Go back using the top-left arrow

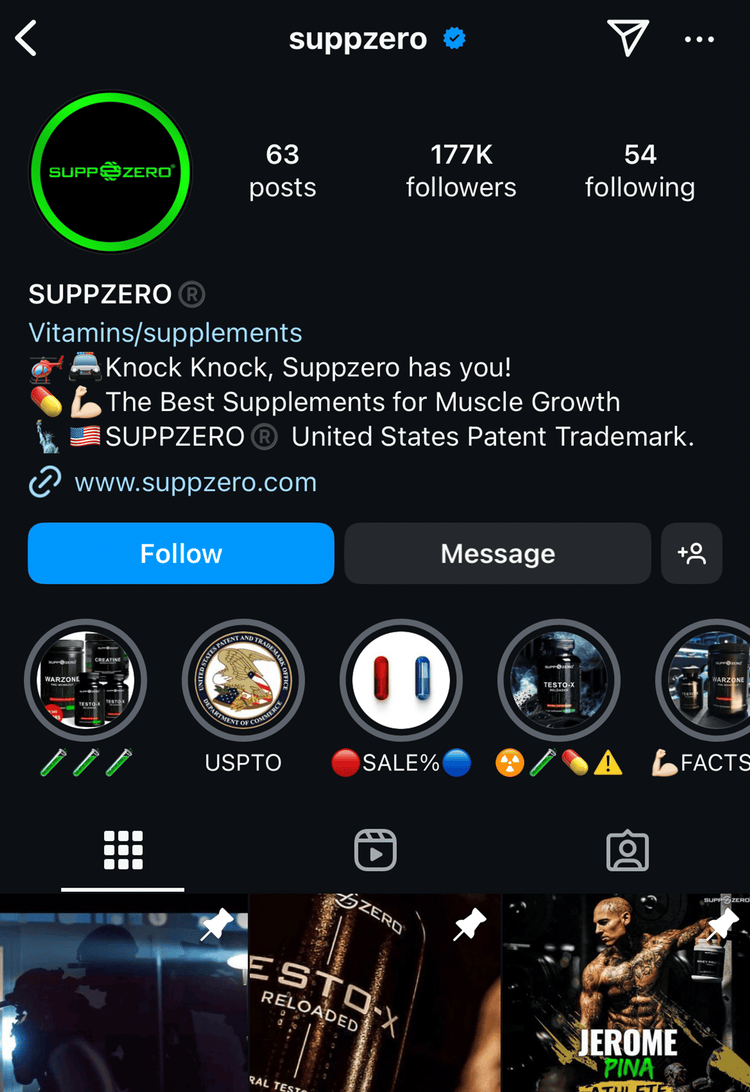click(x=27, y=40)
